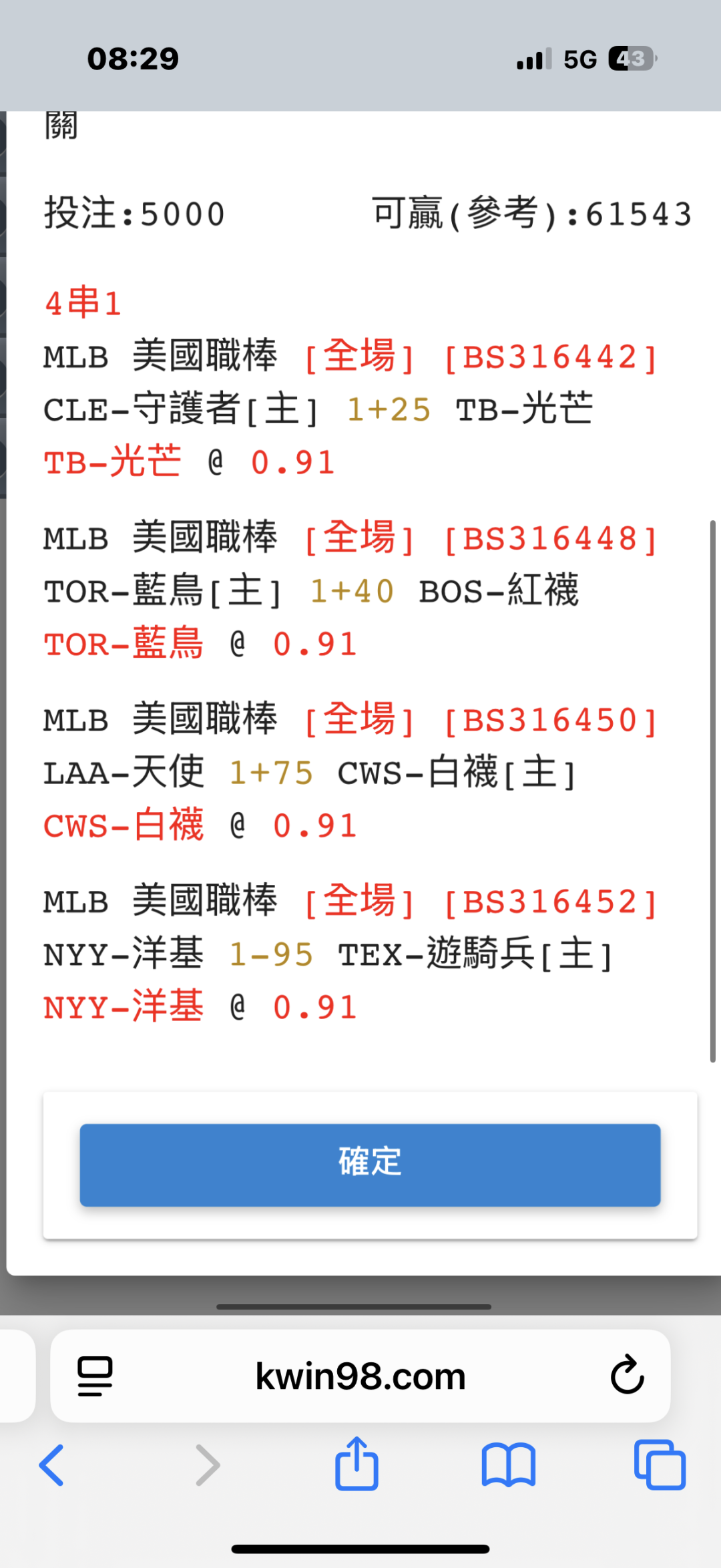Reload the kwin98.com page
The width and height of the screenshot is (721, 1568).
tap(627, 1375)
